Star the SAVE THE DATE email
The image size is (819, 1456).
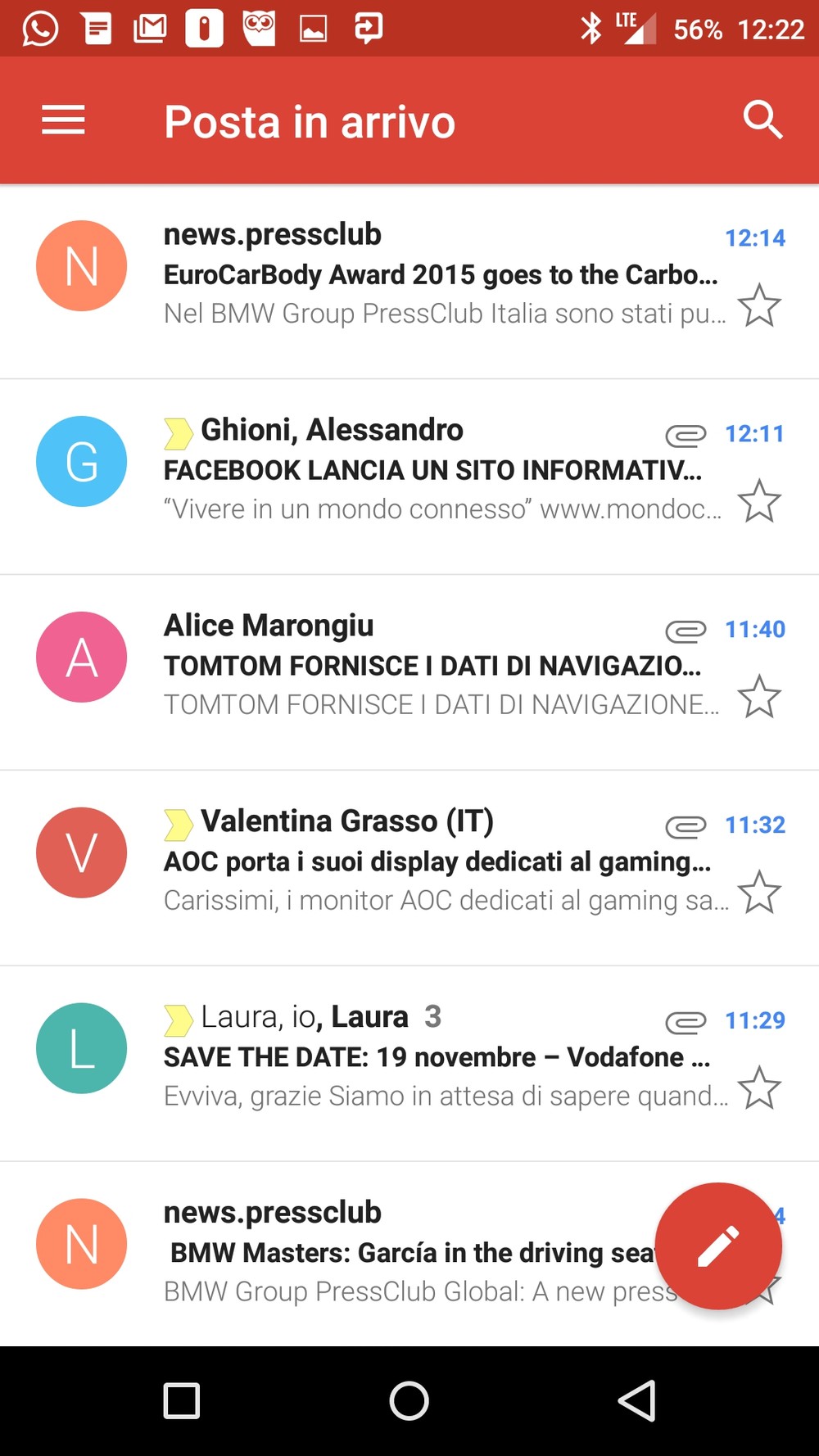[759, 1087]
